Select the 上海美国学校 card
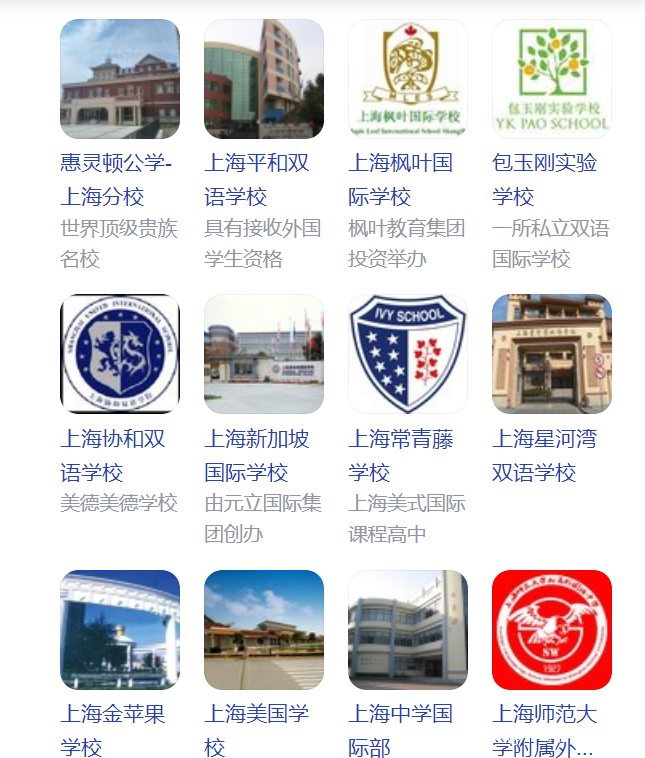 tap(264, 630)
